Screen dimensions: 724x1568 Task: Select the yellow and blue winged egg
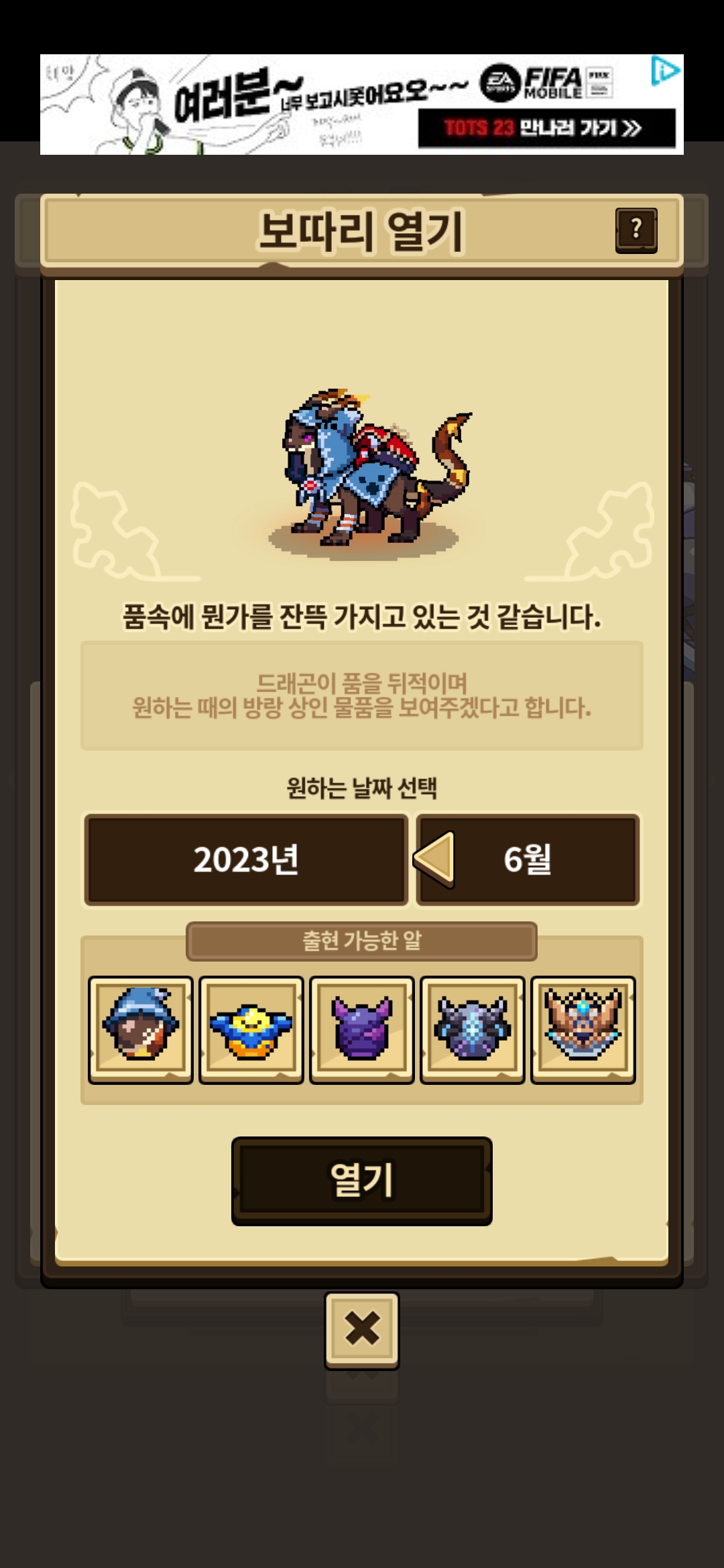click(x=251, y=1029)
